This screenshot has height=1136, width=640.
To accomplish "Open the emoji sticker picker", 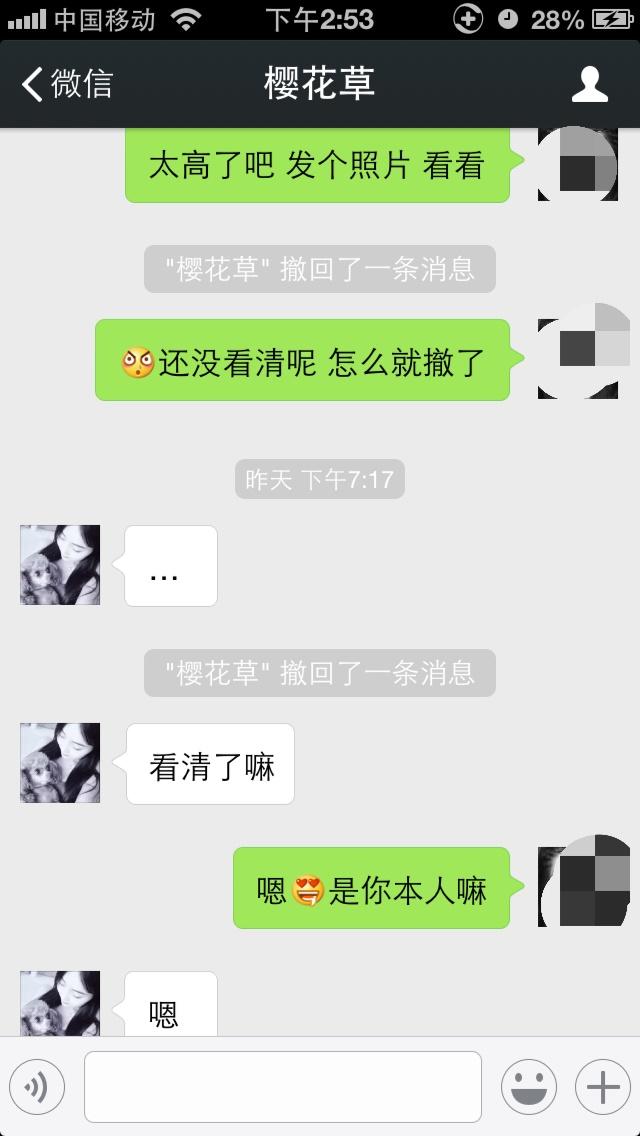I will (x=528, y=1086).
